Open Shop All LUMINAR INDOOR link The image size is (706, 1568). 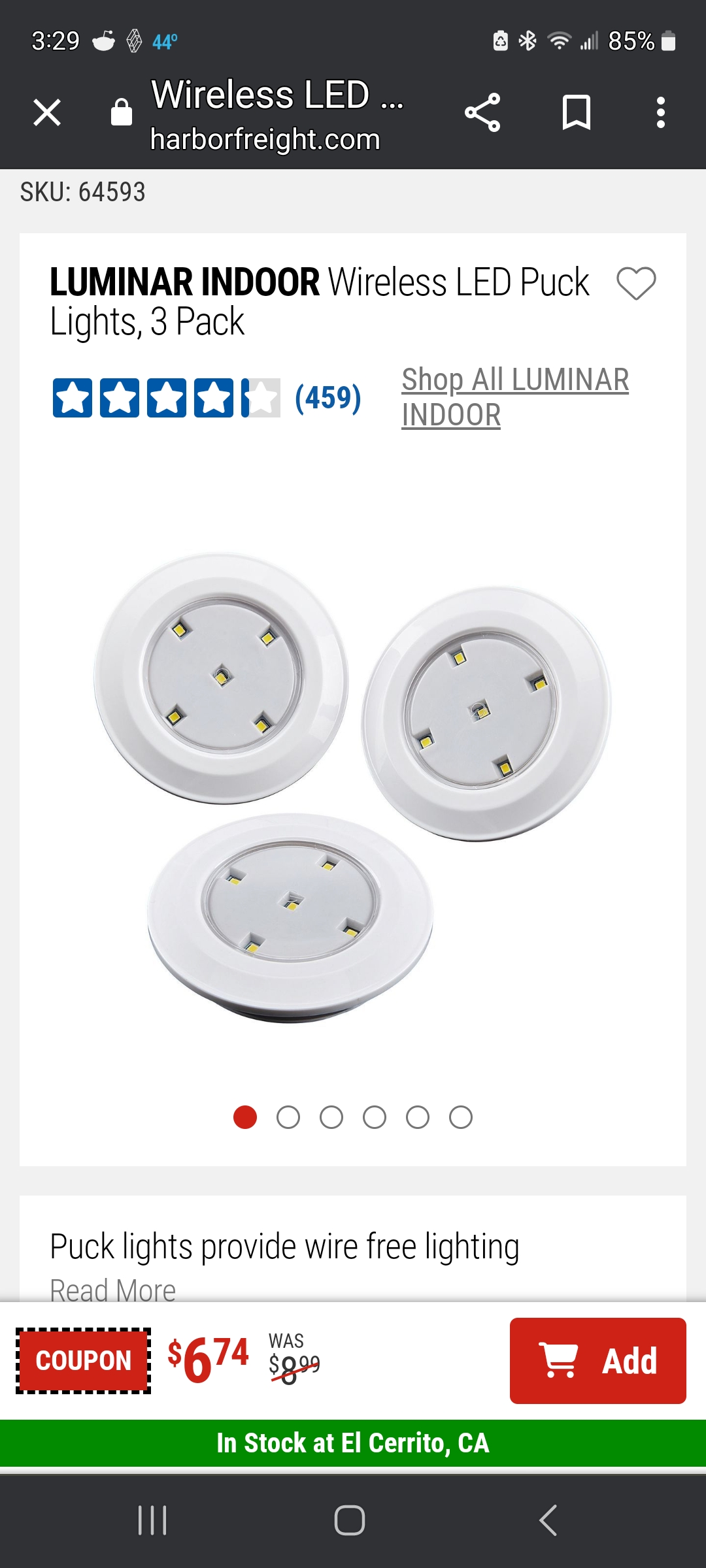515,397
